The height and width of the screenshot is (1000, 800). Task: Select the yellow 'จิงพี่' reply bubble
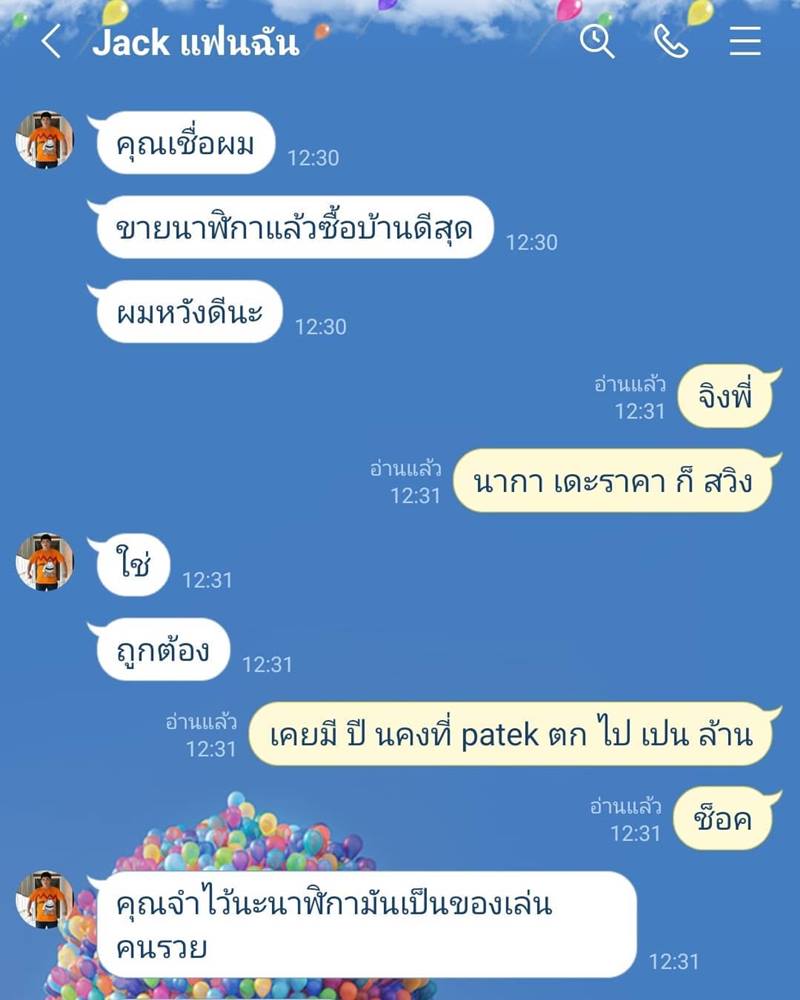723,396
